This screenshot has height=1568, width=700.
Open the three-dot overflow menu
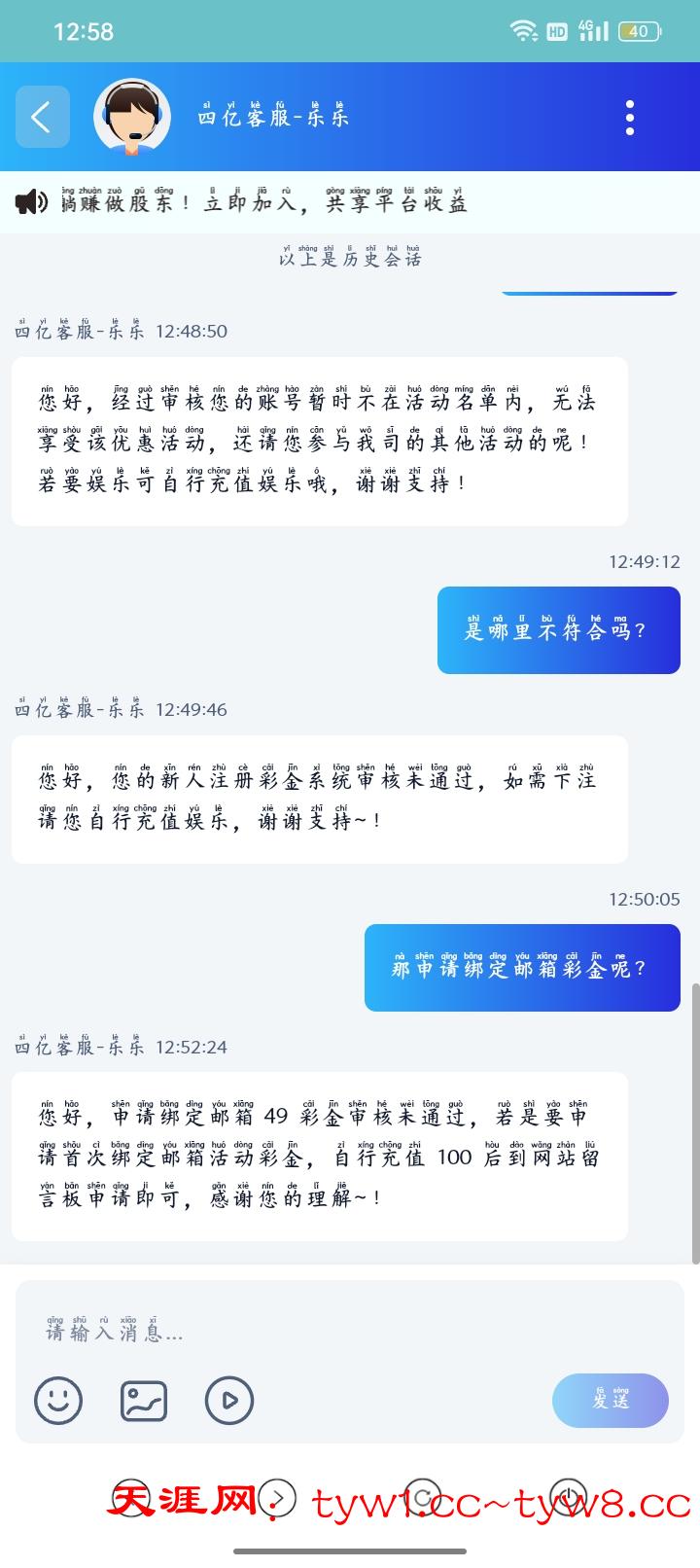(x=630, y=118)
